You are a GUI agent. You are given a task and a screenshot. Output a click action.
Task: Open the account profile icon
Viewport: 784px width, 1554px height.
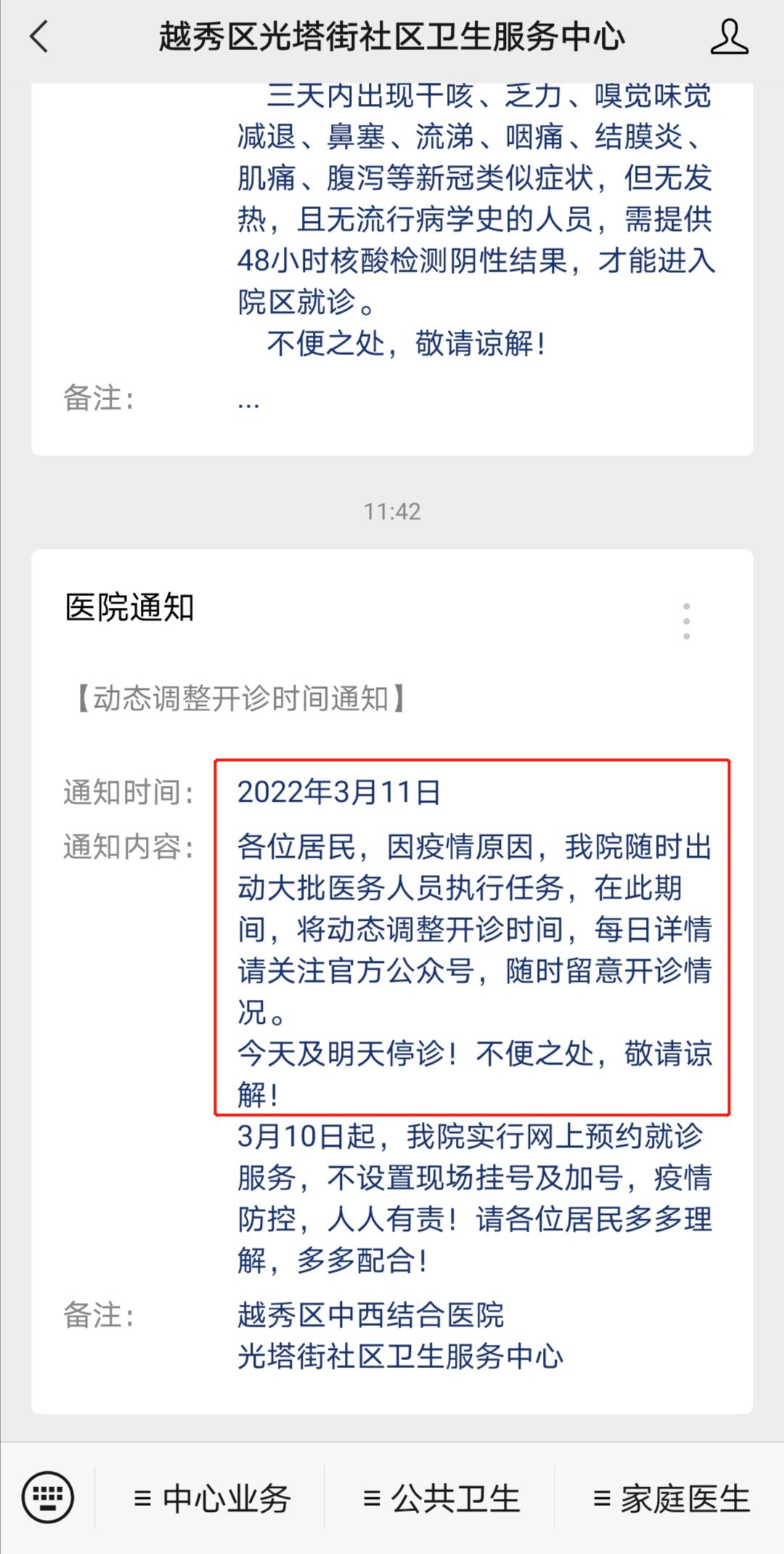coord(729,36)
